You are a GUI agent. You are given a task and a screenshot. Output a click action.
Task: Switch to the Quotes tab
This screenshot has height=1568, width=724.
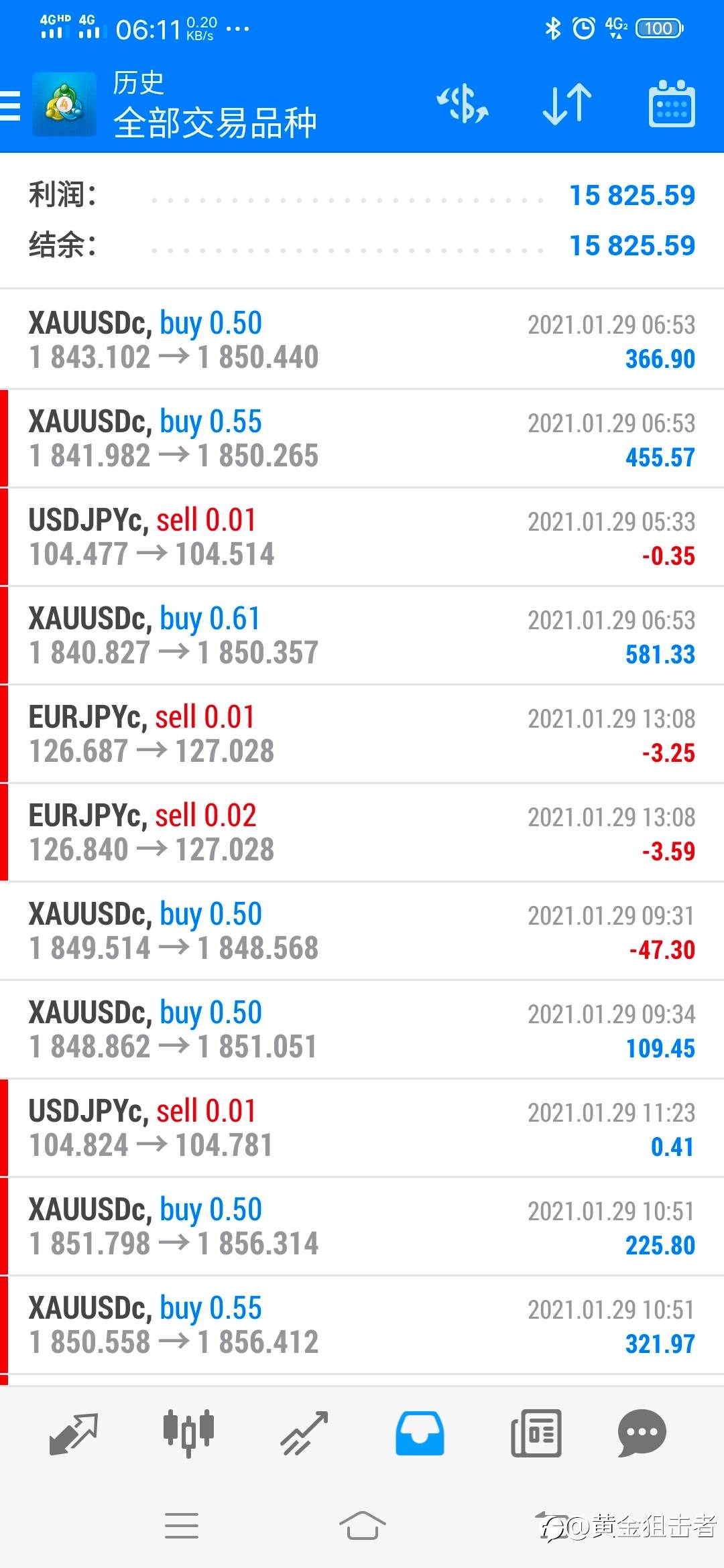74,1433
